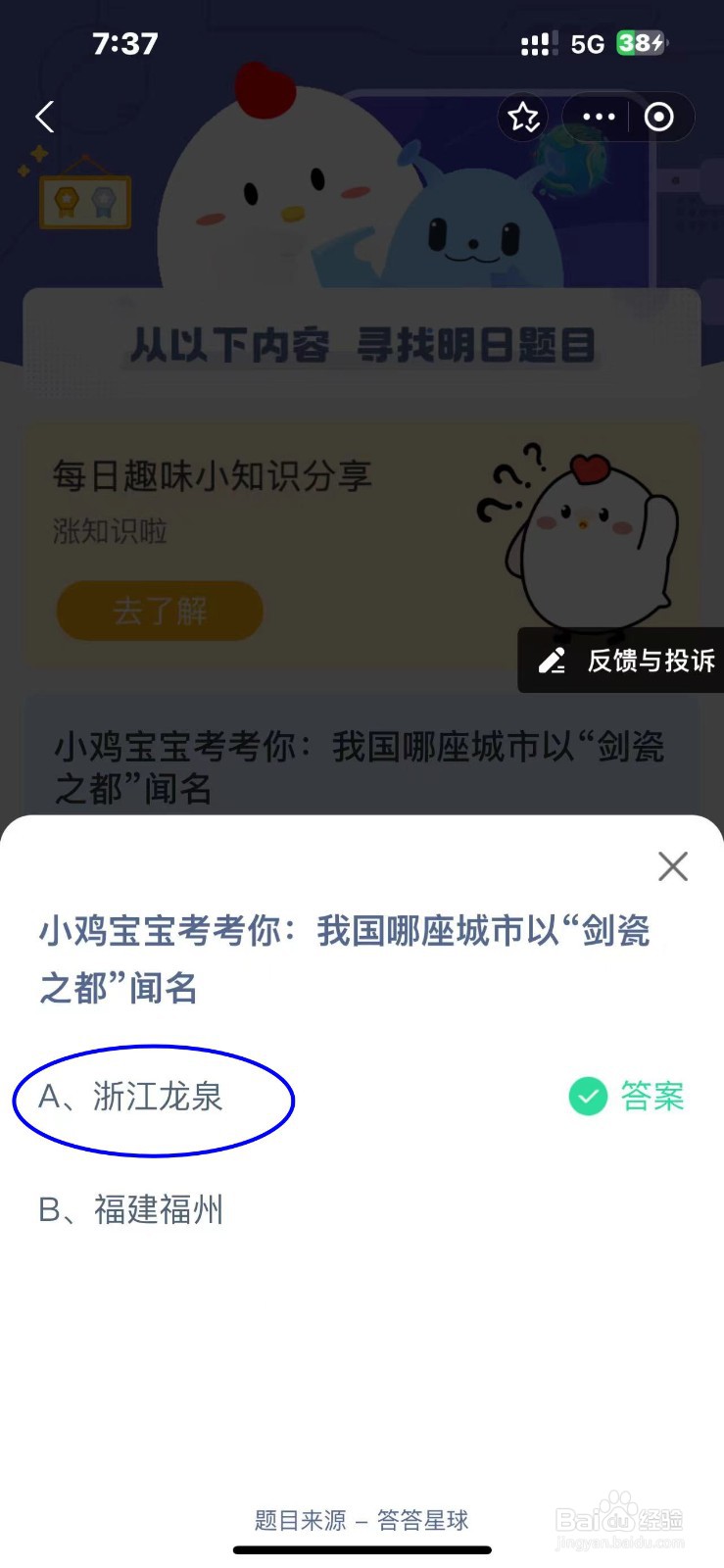Select answer option B 福建福州
The height and width of the screenshot is (1568, 724).
(x=132, y=1211)
